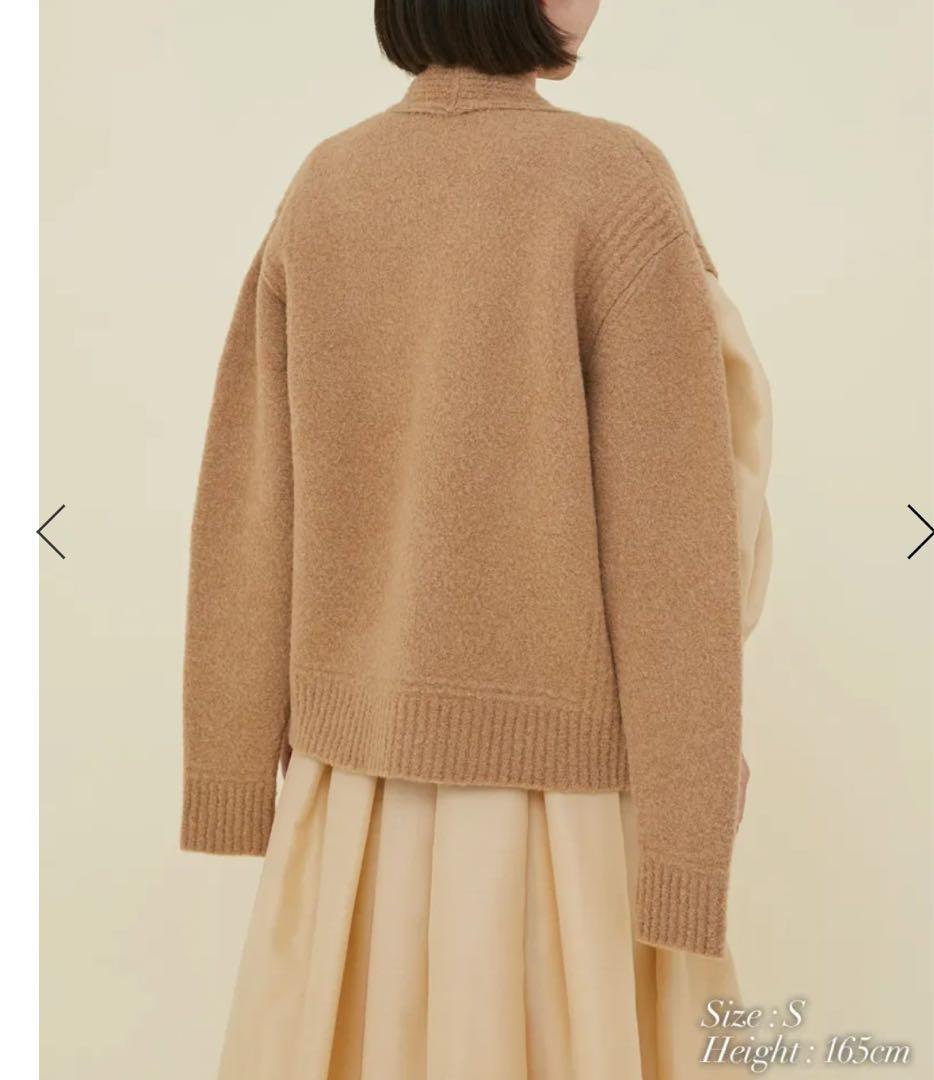Go to the previous product image

[x=51, y=531]
